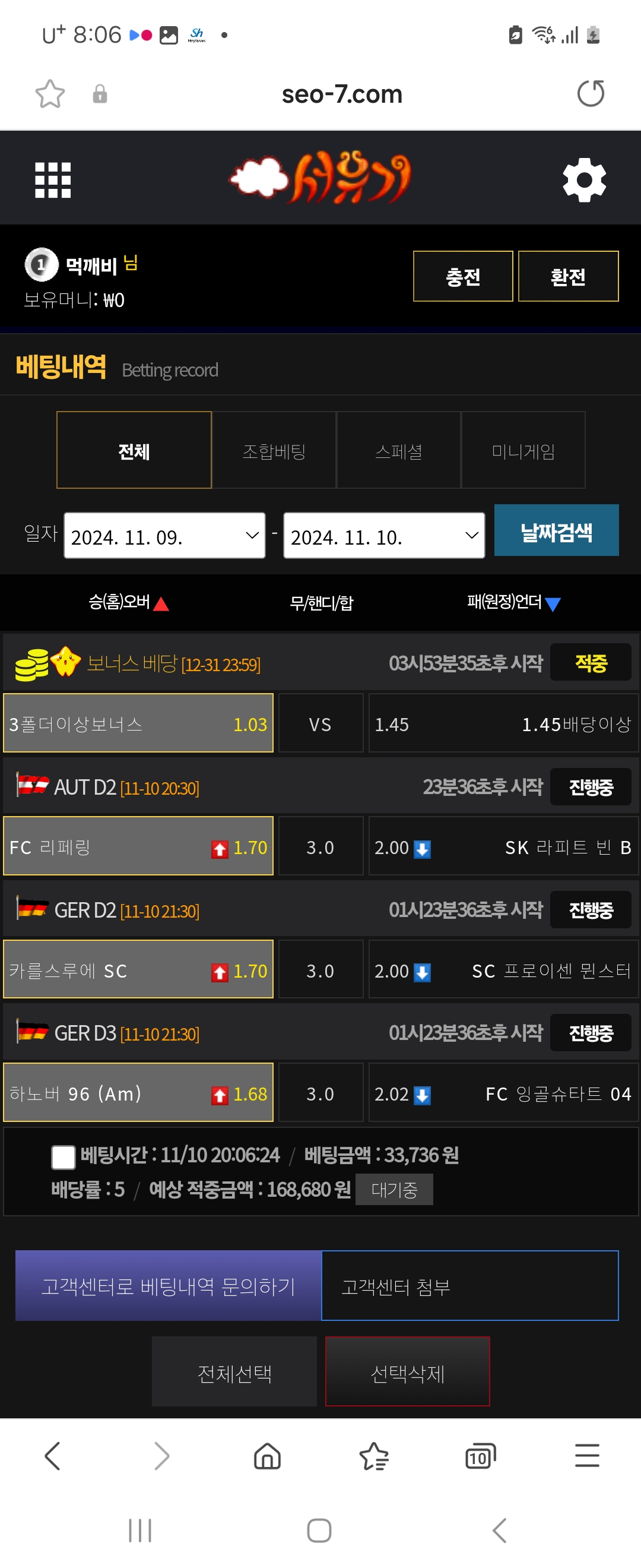Tap the 전체선택 button
Viewport: 641px width, 1568px height.
(x=234, y=1373)
